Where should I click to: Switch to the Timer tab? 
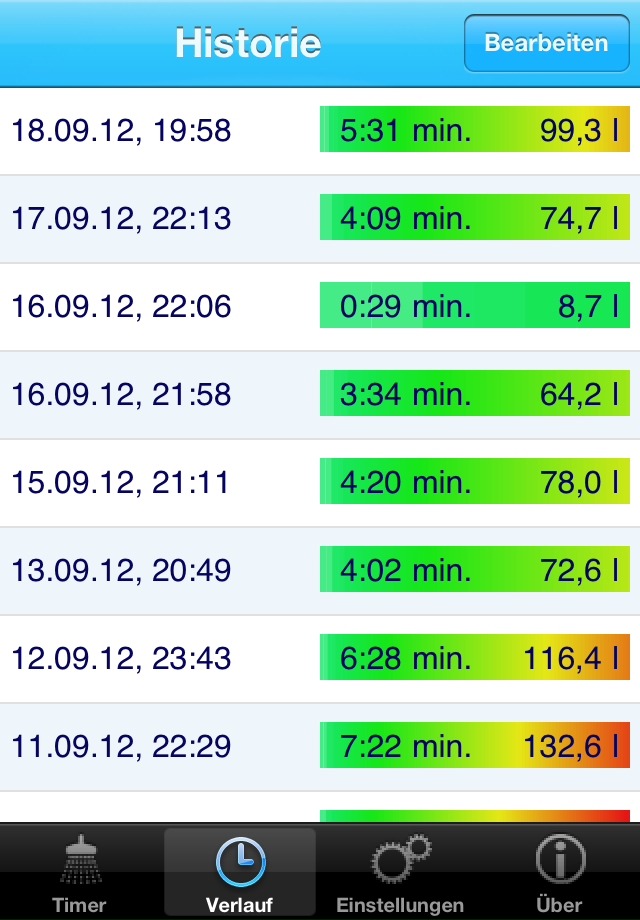coord(79,872)
